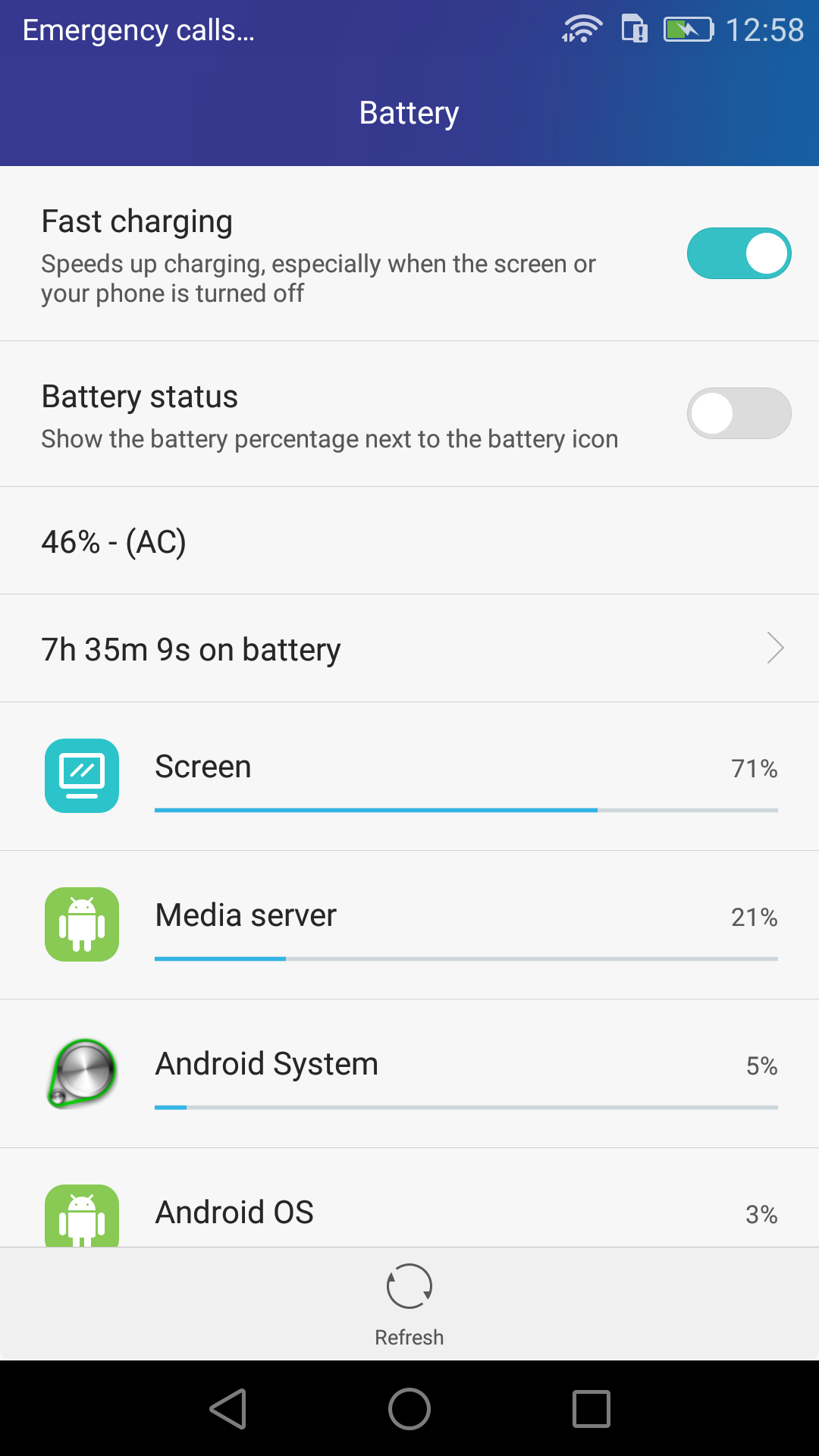Refresh the battery statistics
This screenshot has height=1456, width=819.
pos(409,1304)
